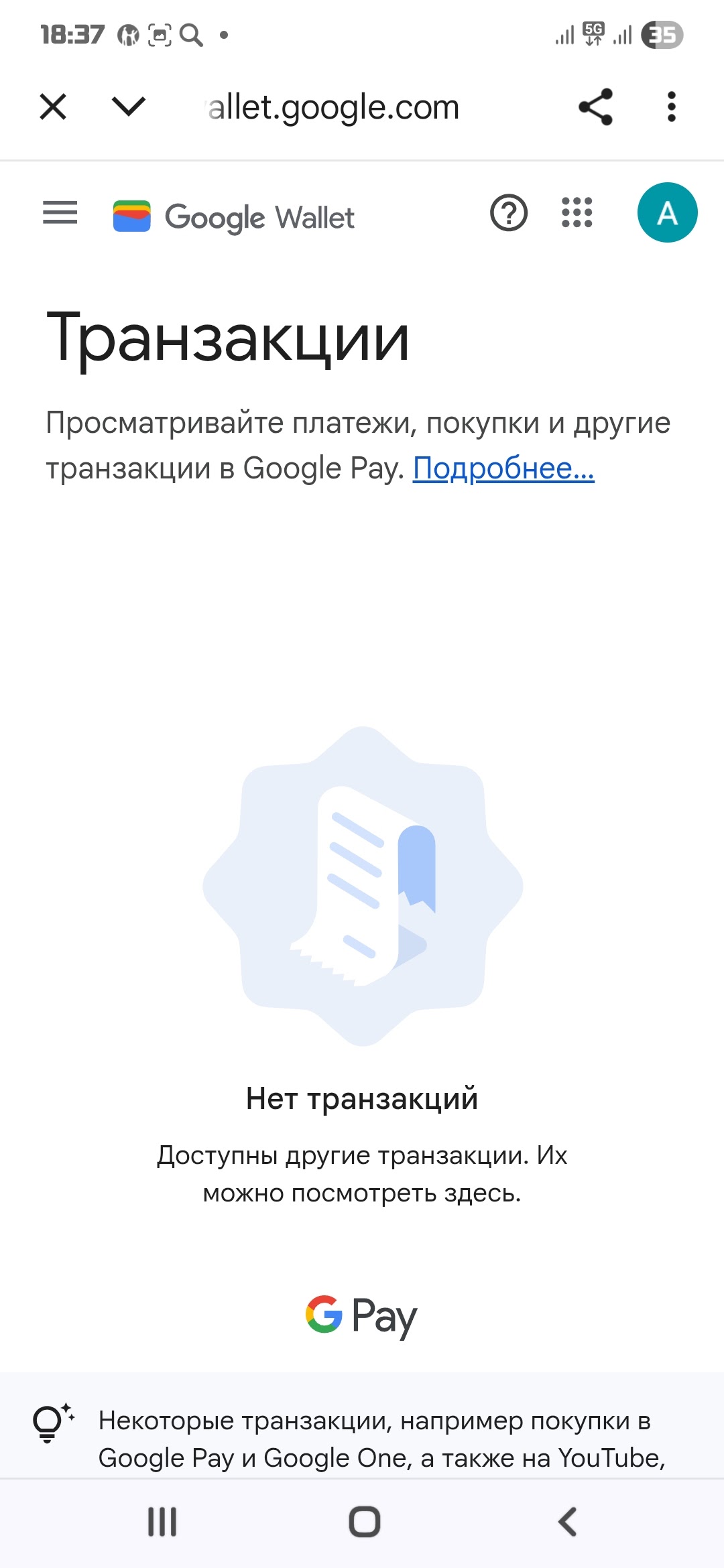
Task: Follow the "Подробнее…" link
Action: pyautogui.click(x=503, y=468)
